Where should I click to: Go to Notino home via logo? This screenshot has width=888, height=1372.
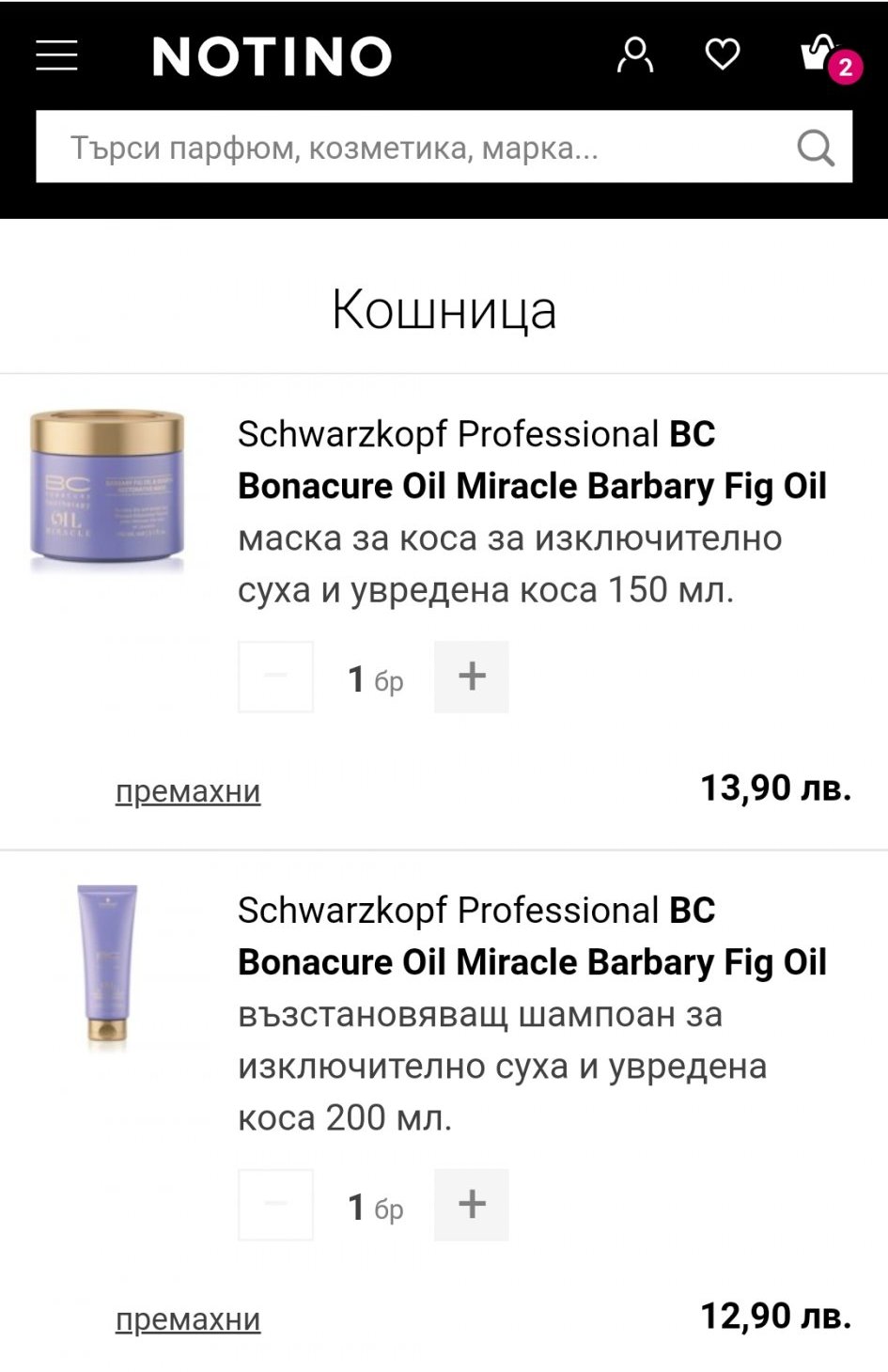[x=272, y=56]
